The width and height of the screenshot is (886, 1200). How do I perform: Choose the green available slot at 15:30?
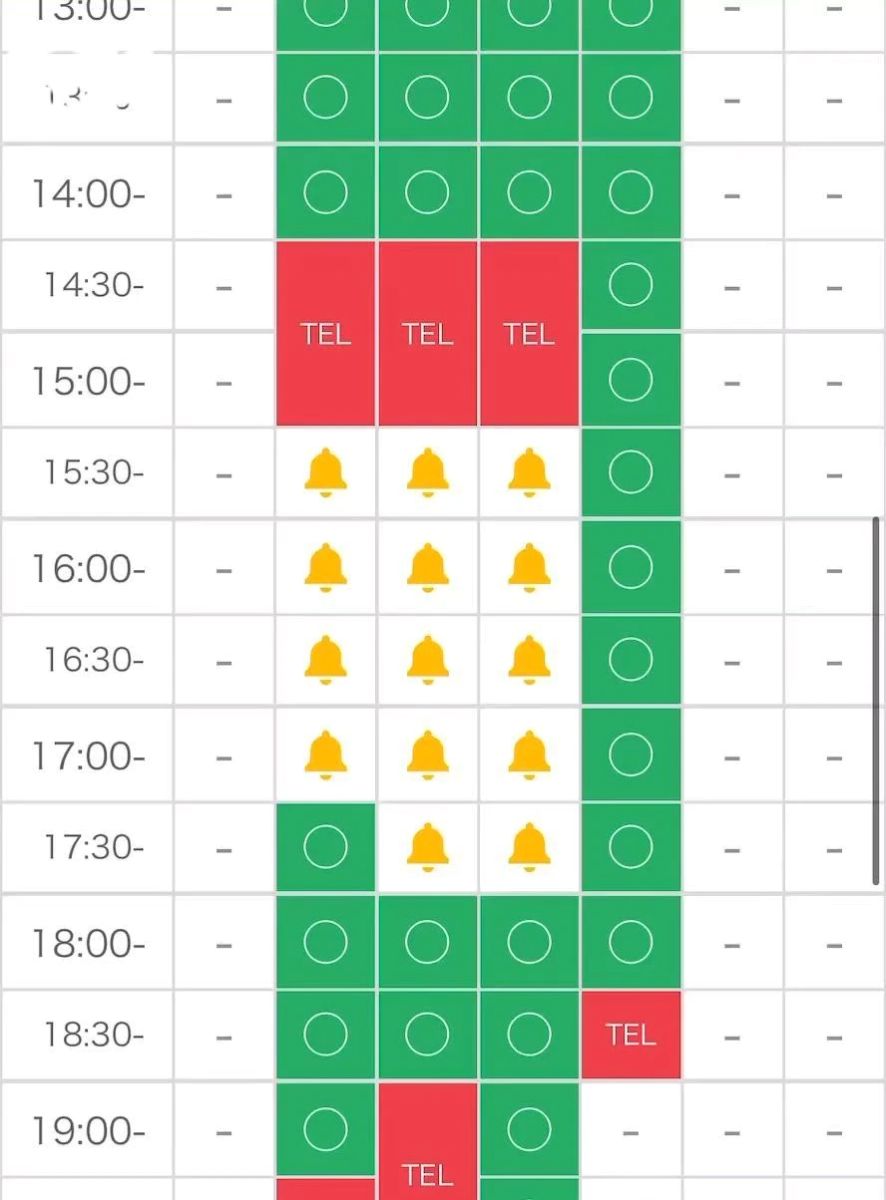coord(630,472)
